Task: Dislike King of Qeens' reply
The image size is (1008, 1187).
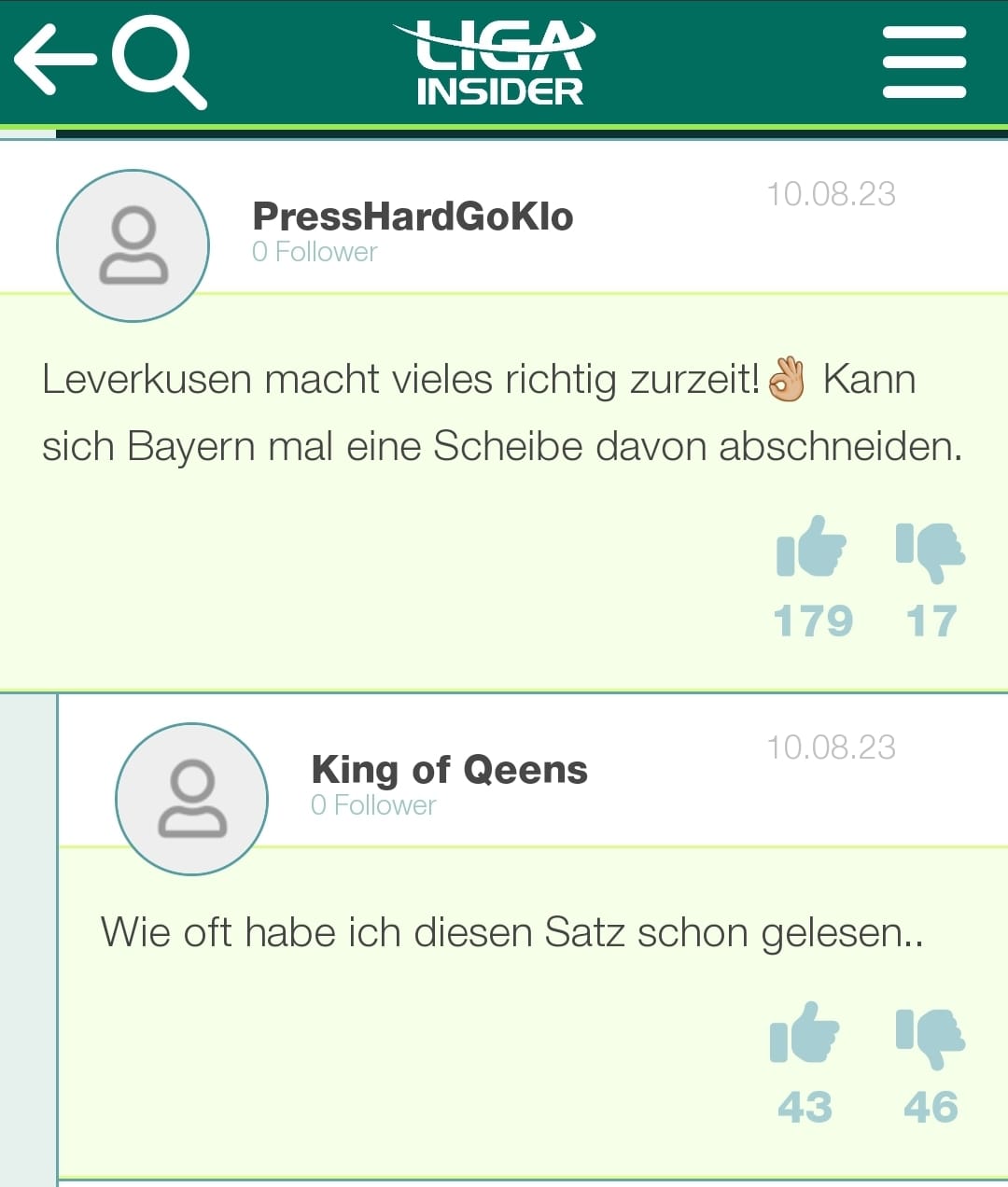Action: pyautogui.click(x=930, y=1036)
